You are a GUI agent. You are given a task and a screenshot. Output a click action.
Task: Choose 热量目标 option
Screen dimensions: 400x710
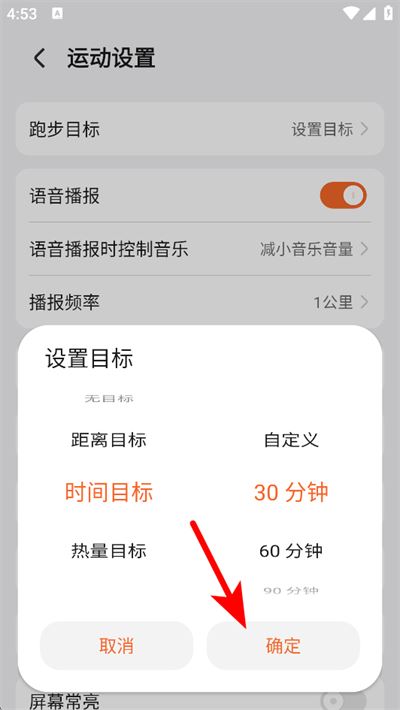tap(109, 551)
